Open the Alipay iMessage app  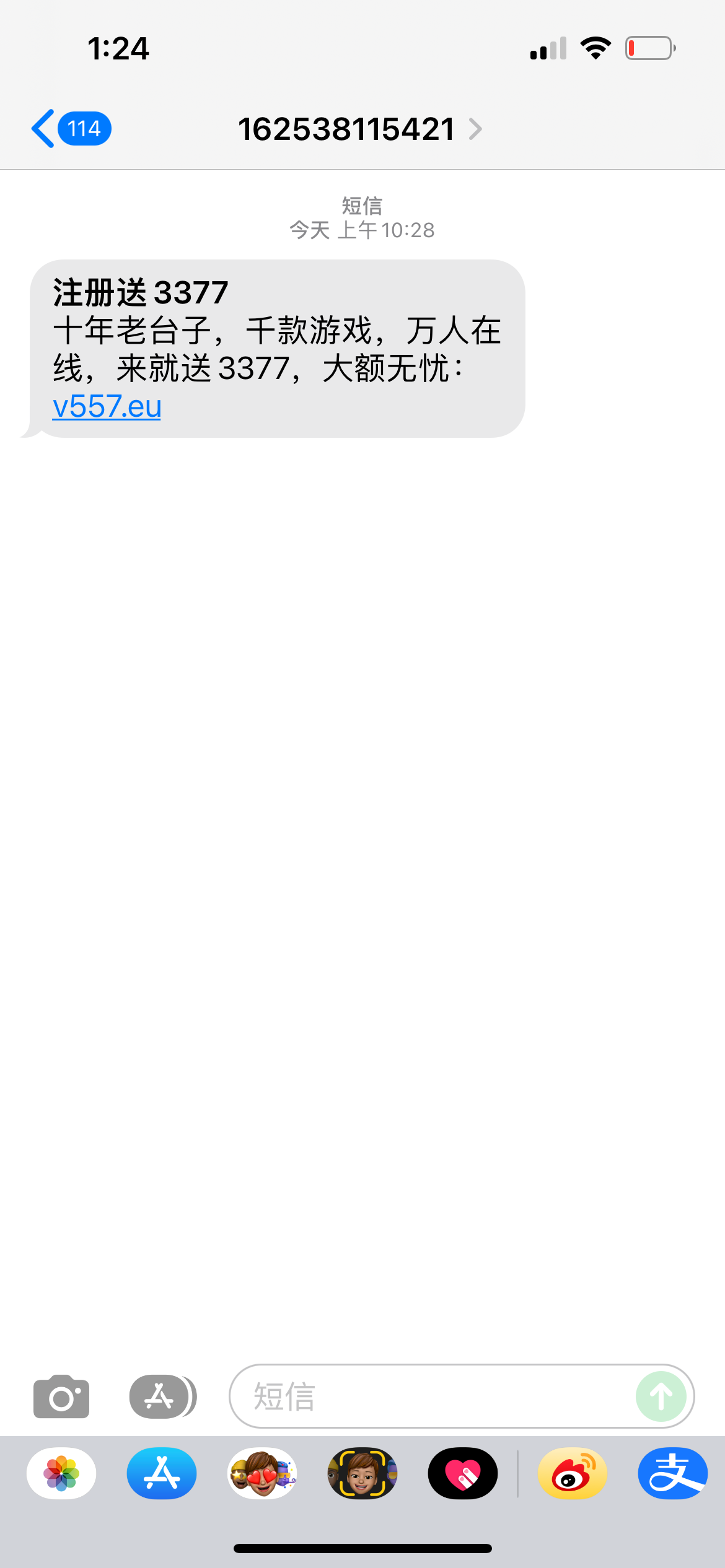point(672,1473)
